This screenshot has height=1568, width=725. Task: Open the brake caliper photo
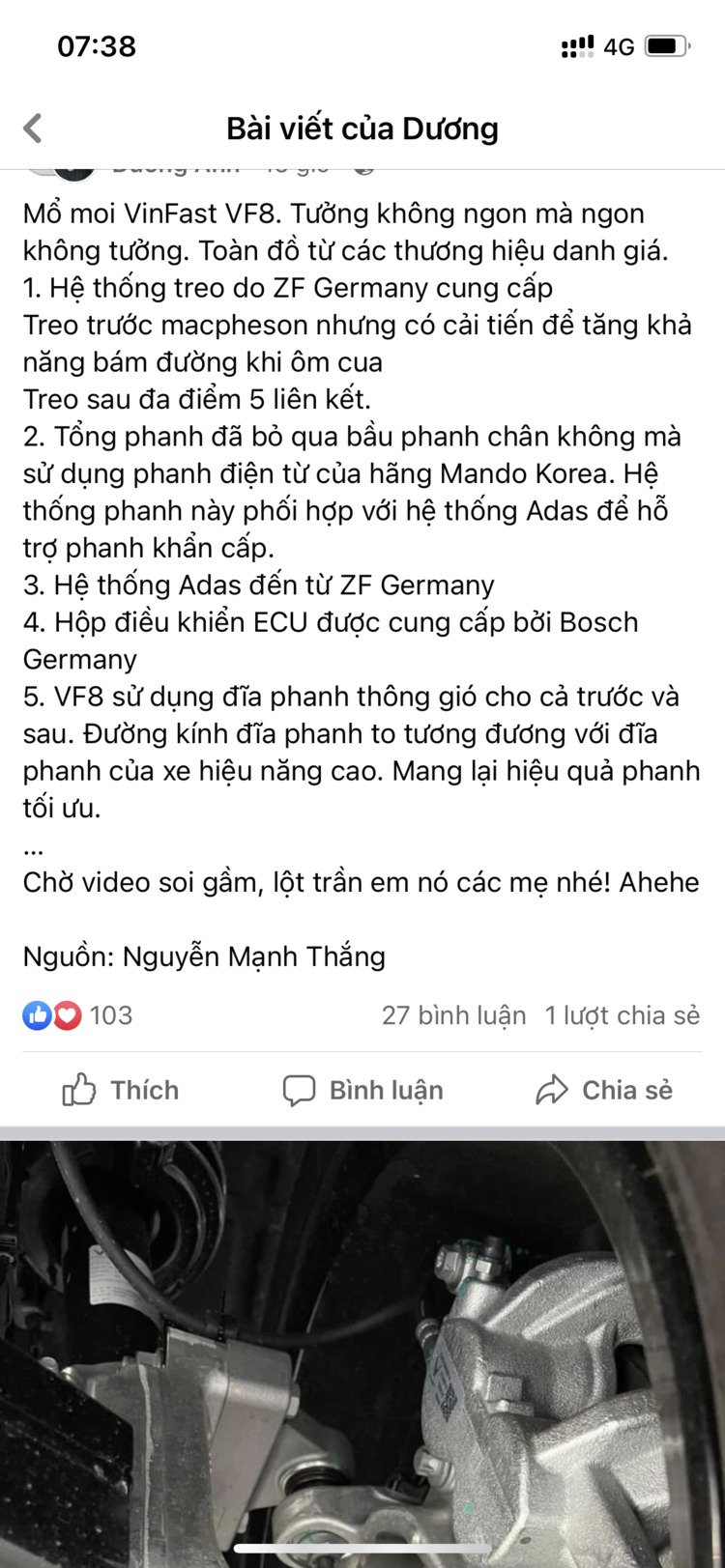pyautogui.click(x=362, y=1353)
